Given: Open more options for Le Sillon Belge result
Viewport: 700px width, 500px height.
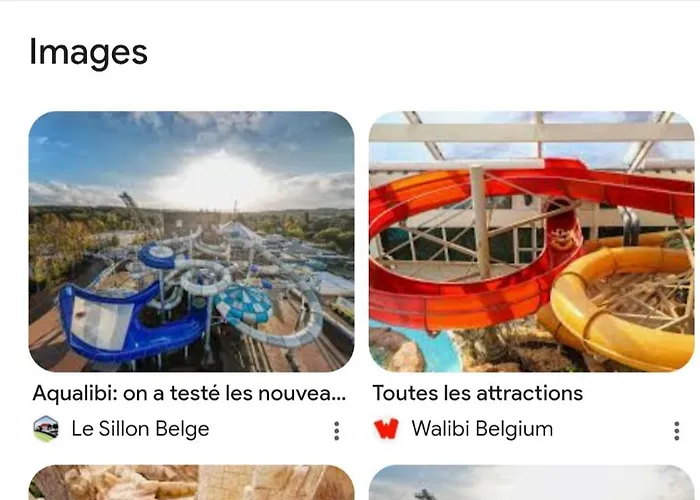Looking at the screenshot, I should [x=336, y=430].
